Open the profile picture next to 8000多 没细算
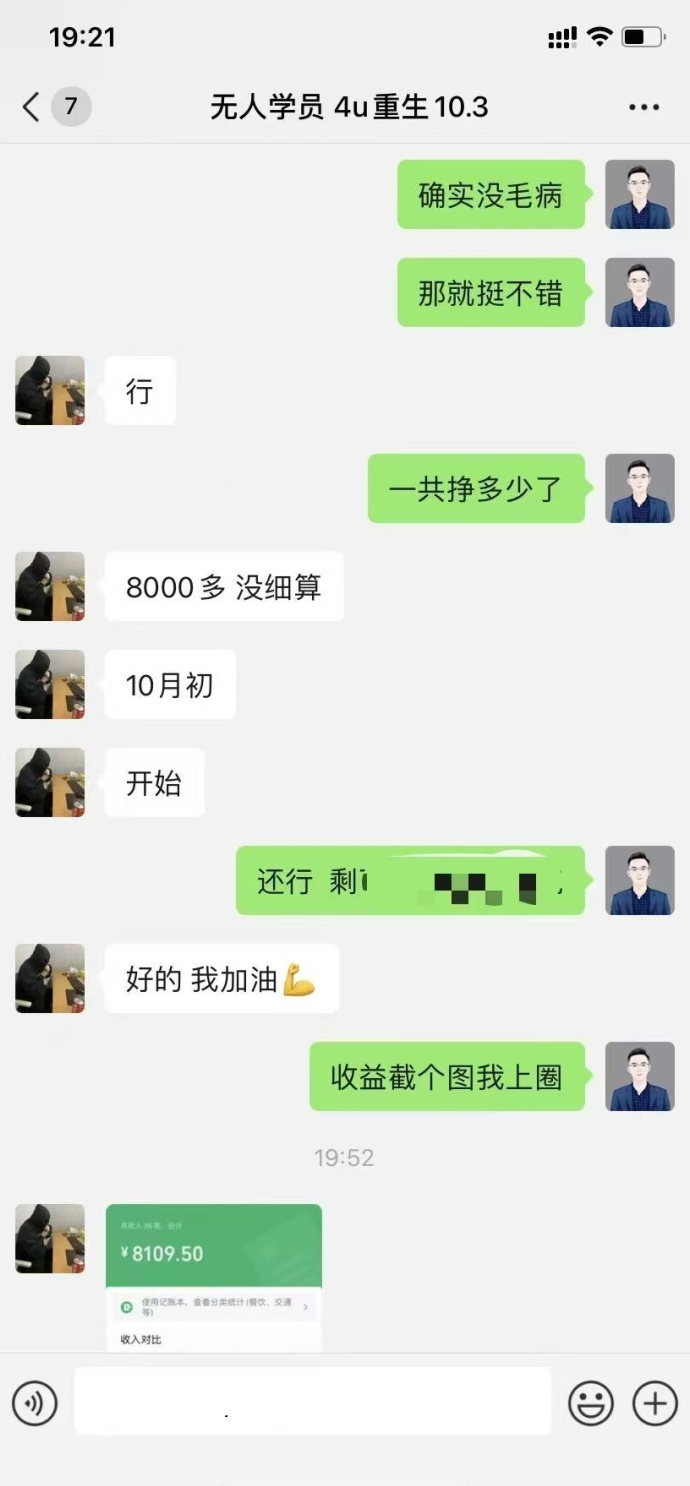Viewport: 690px width, 1486px height. 50,587
